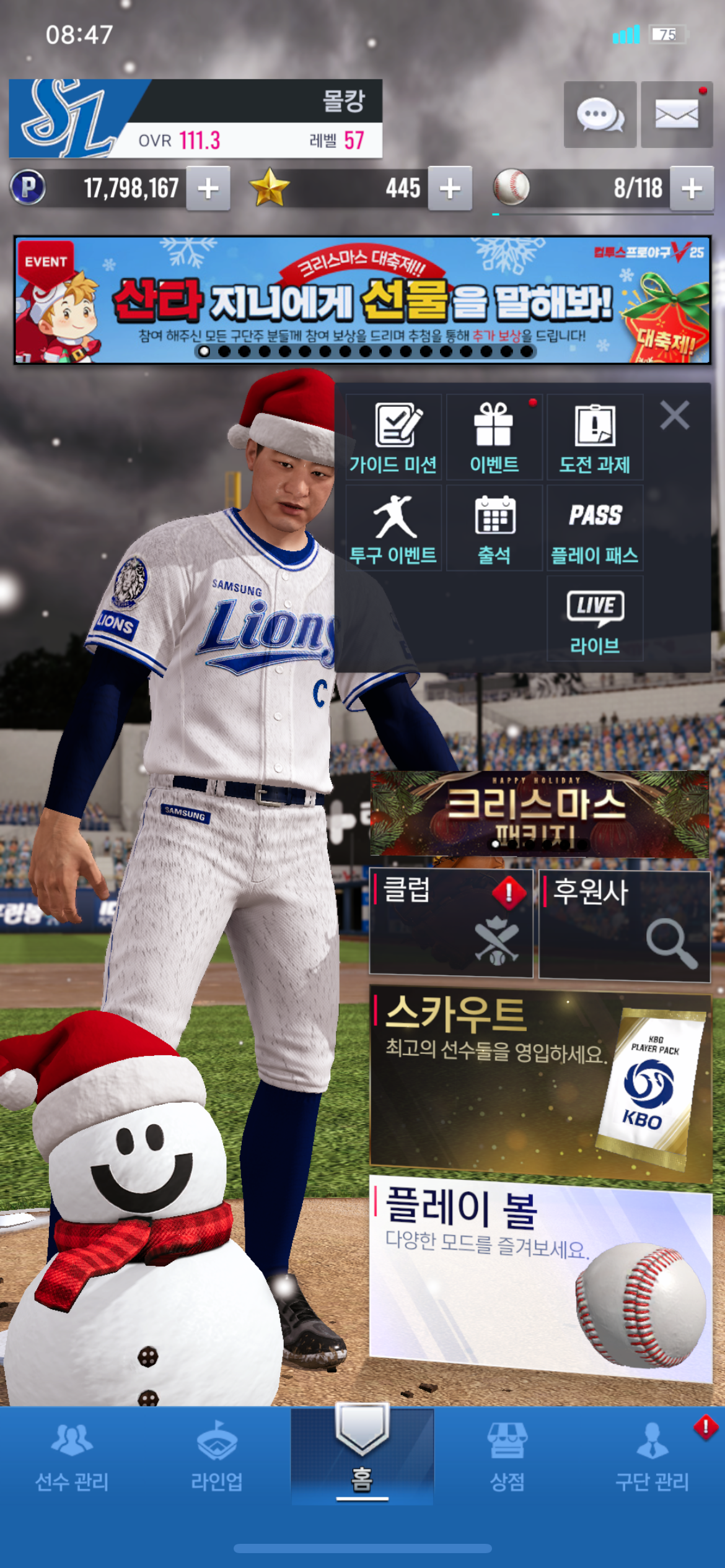Open the 클럽 (Club) tile
This screenshot has width=725, height=1568.
451,923
